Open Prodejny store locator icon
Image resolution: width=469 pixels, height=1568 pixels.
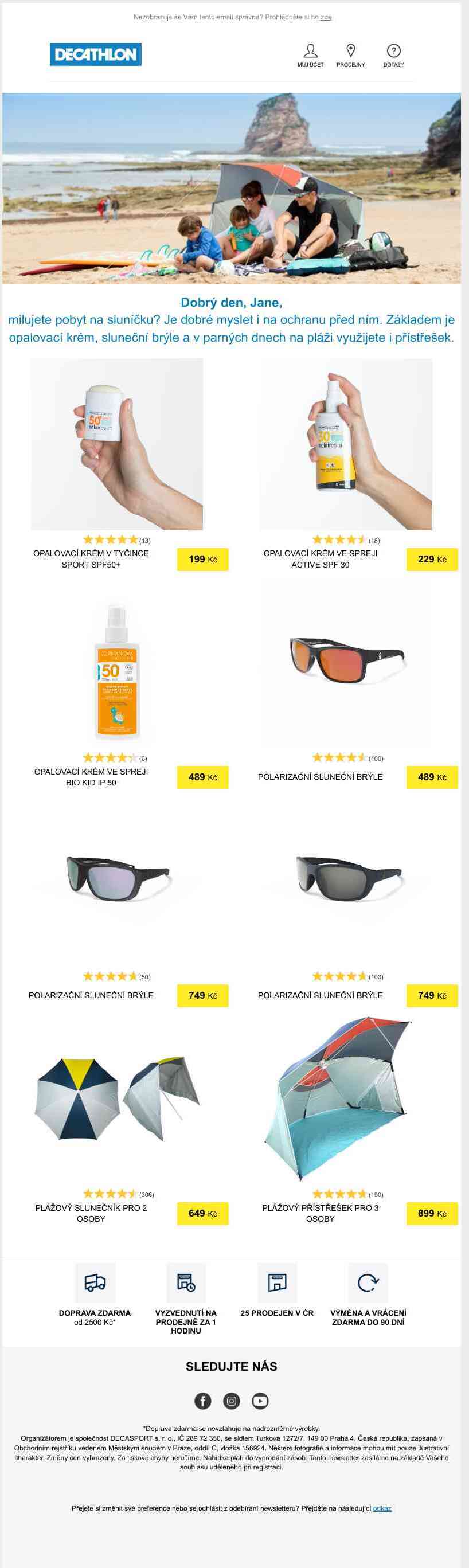[x=351, y=55]
